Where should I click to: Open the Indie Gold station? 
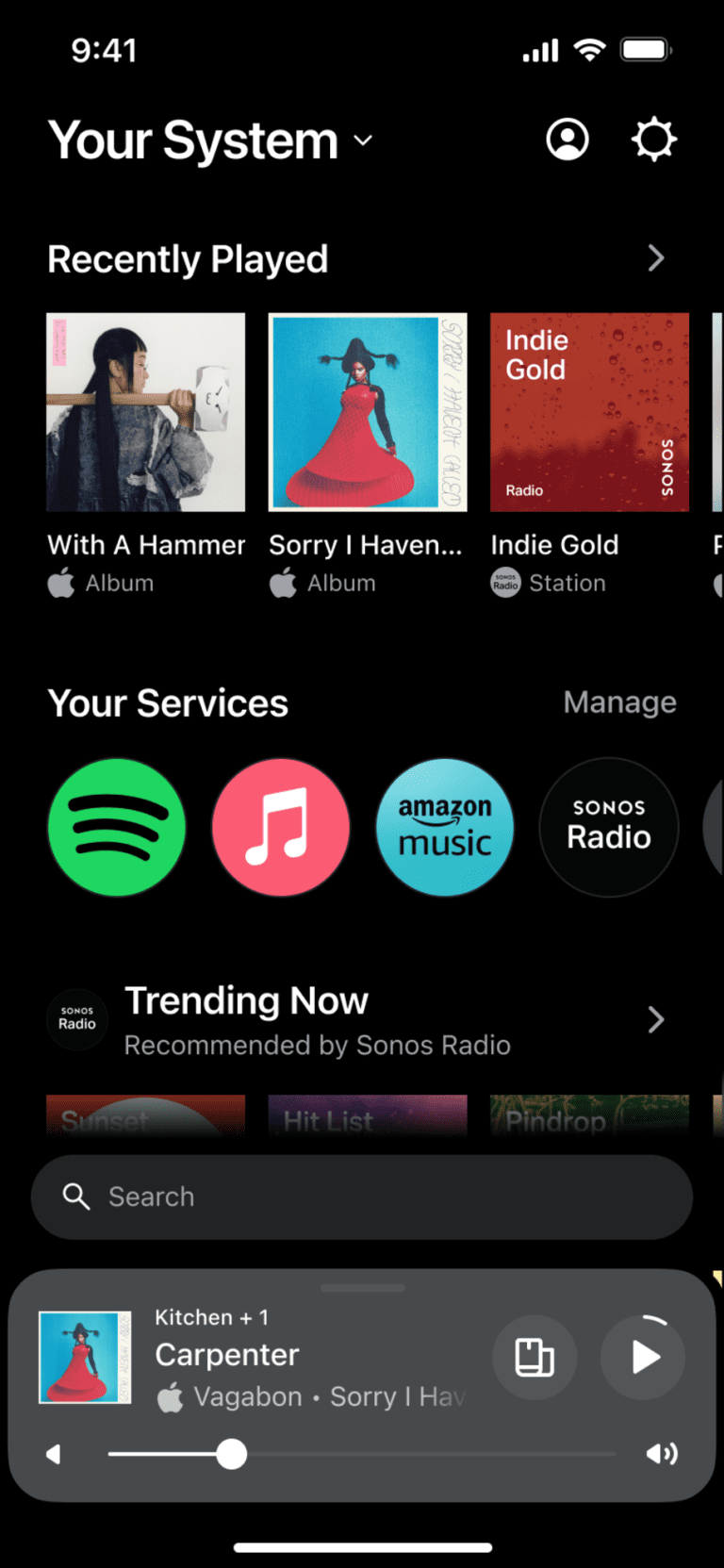(x=589, y=412)
